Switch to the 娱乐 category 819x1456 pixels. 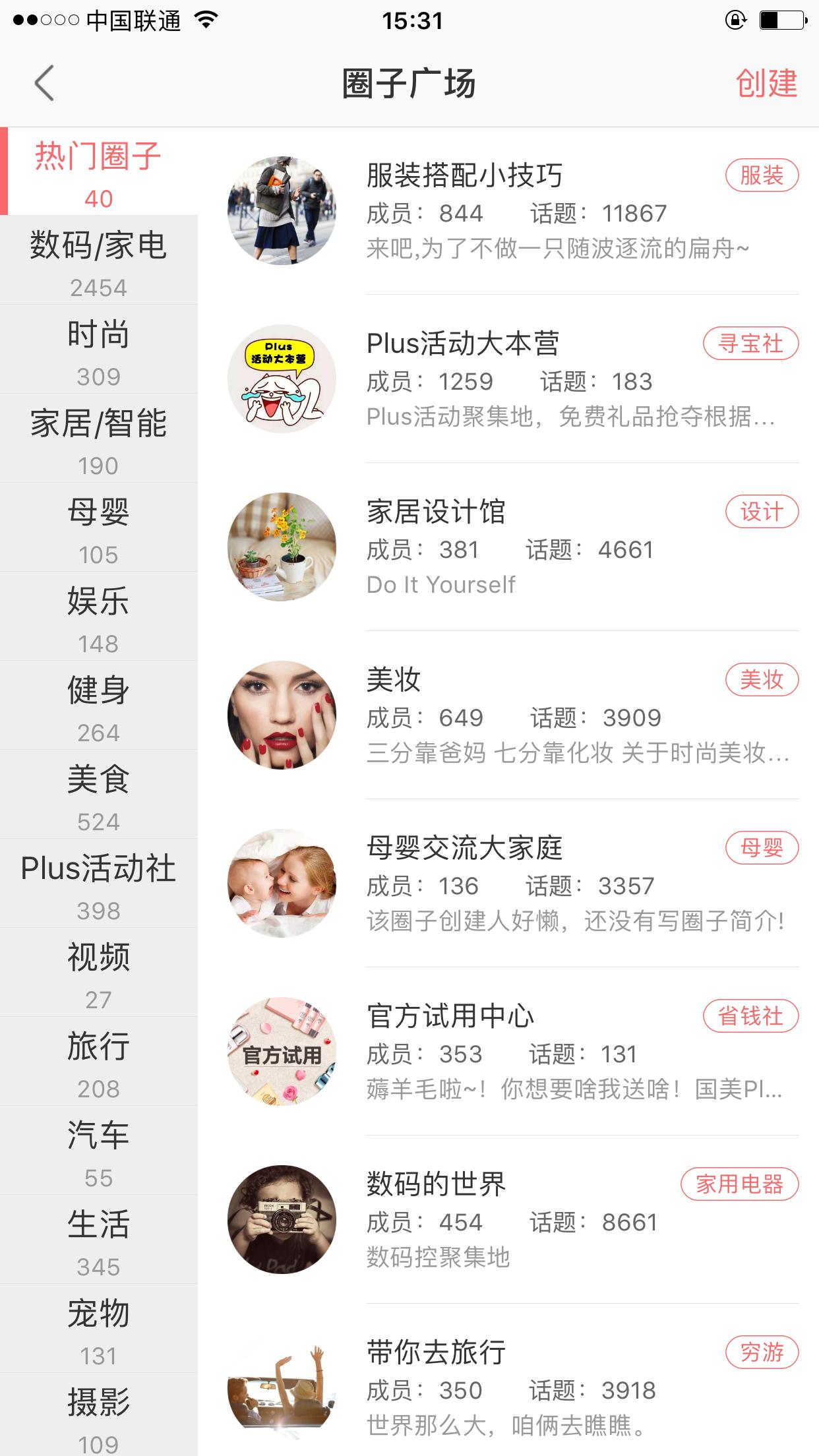pos(98,617)
